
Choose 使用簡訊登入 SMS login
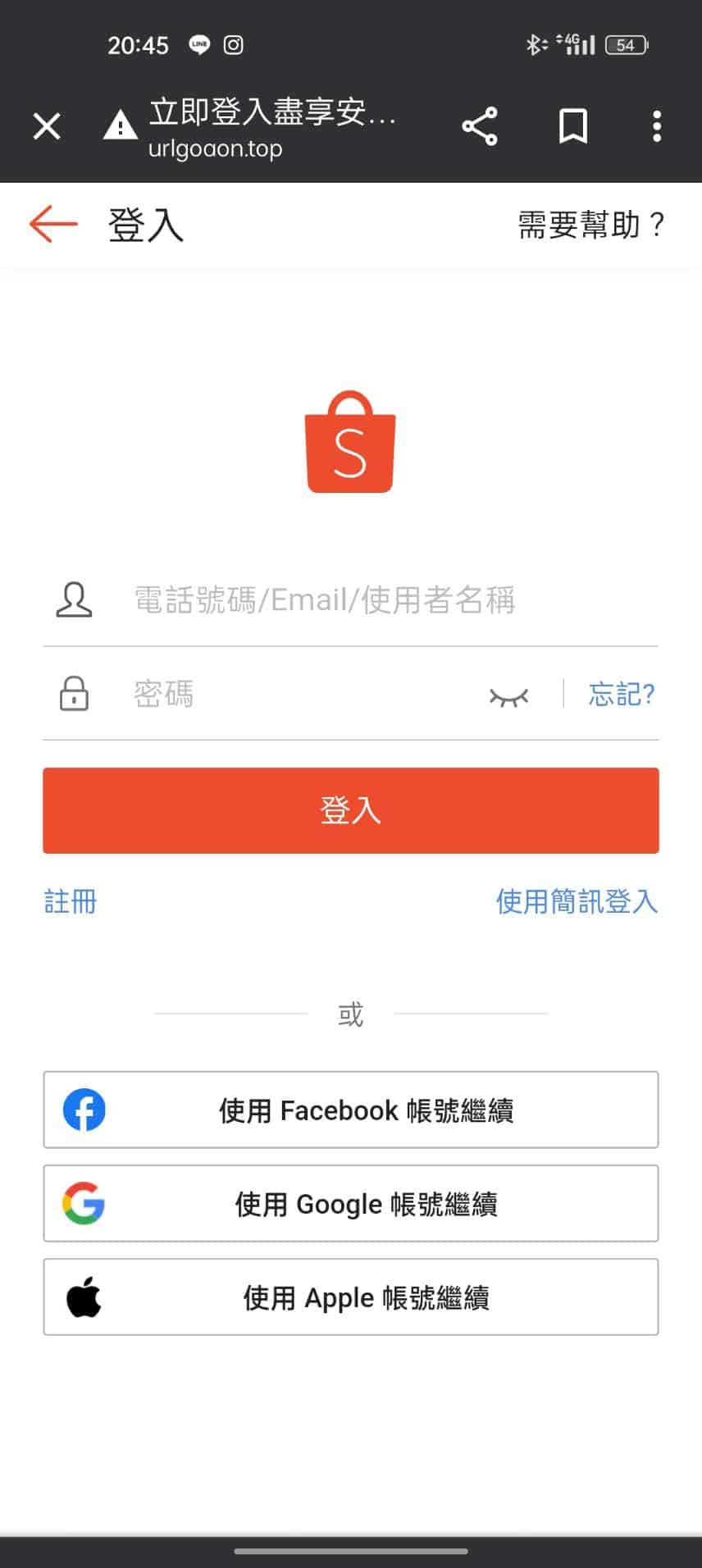coord(577,902)
